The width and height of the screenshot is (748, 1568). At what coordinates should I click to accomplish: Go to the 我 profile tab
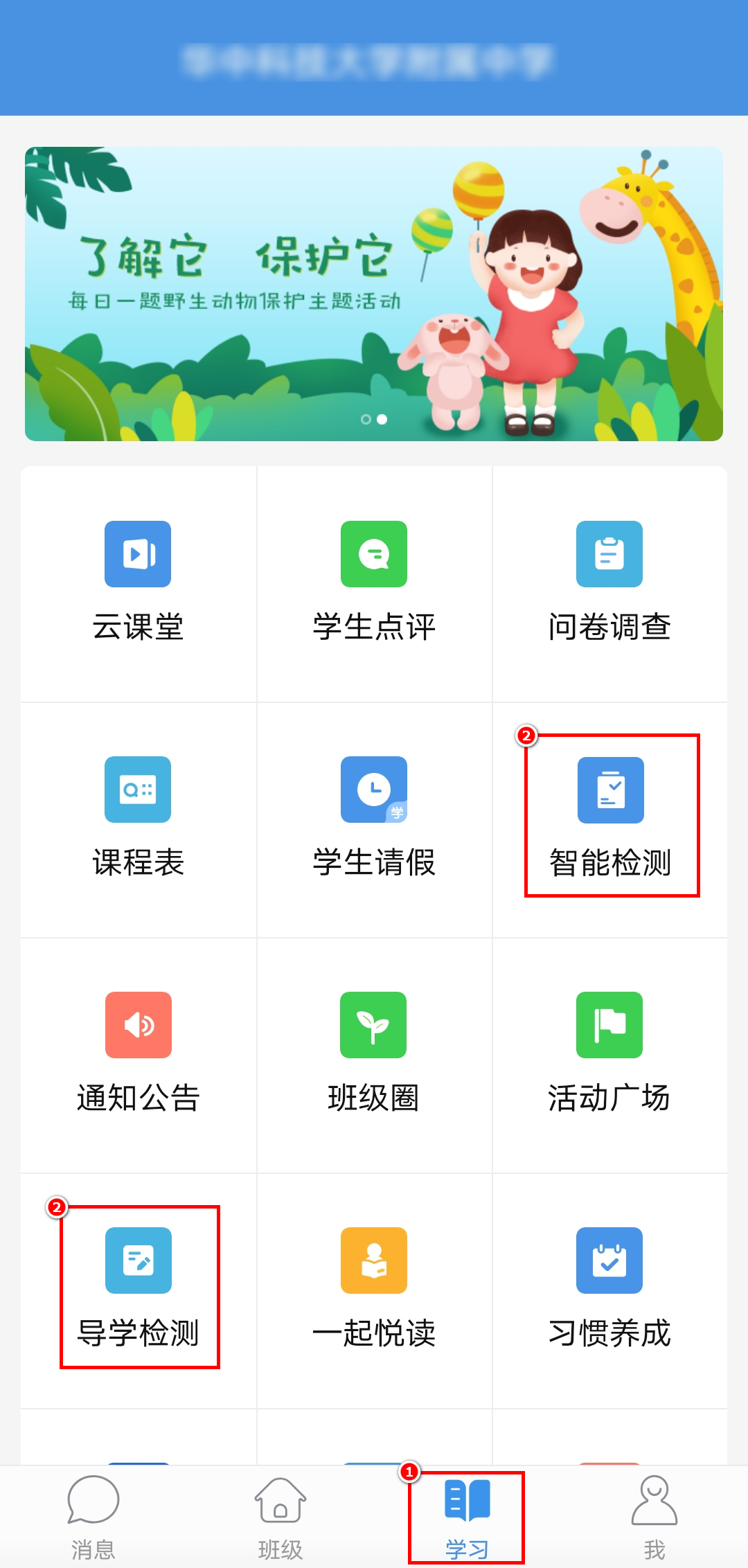pos(654,1517)
